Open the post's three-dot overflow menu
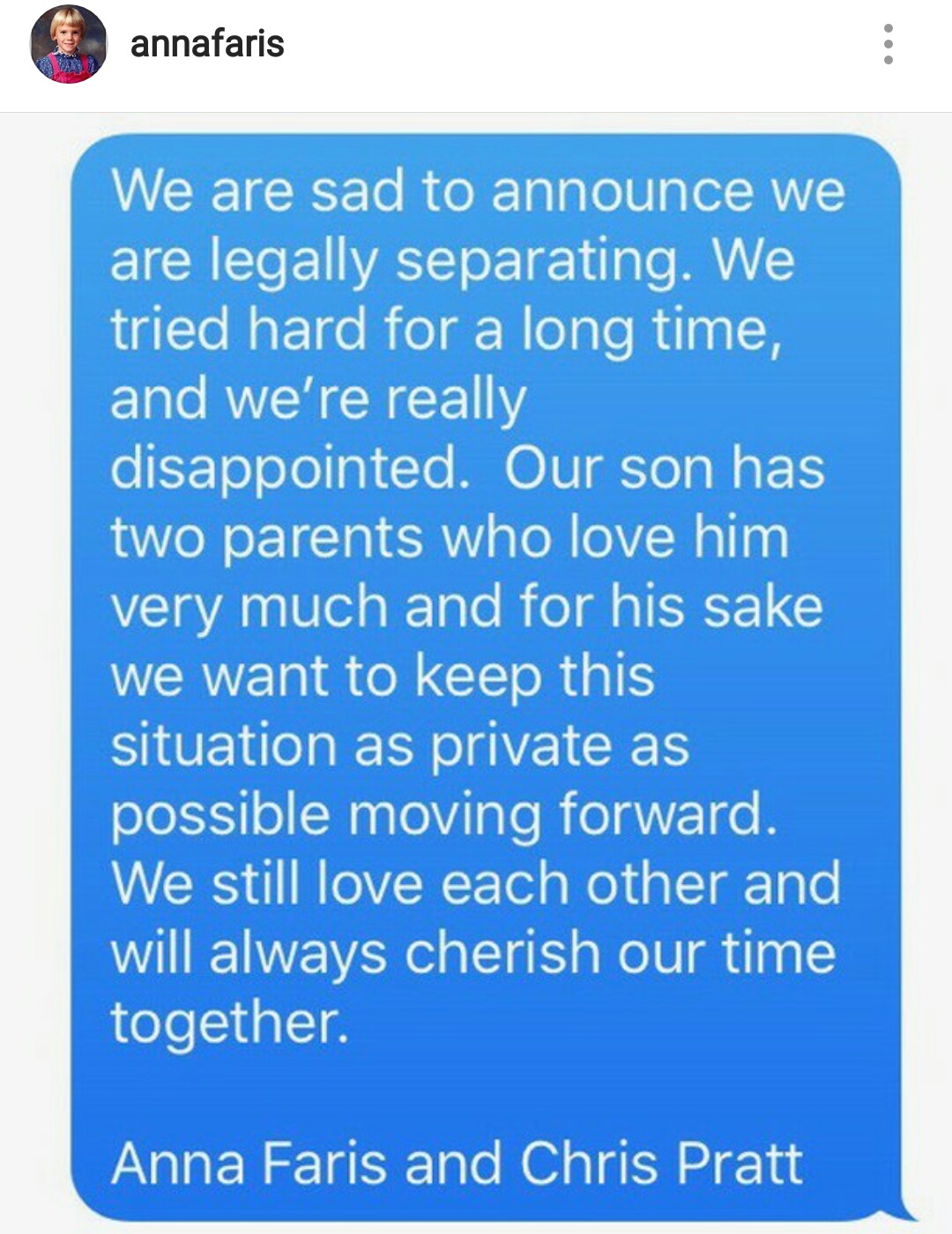This screenshot has height=1234, width=952. point(888,44)
